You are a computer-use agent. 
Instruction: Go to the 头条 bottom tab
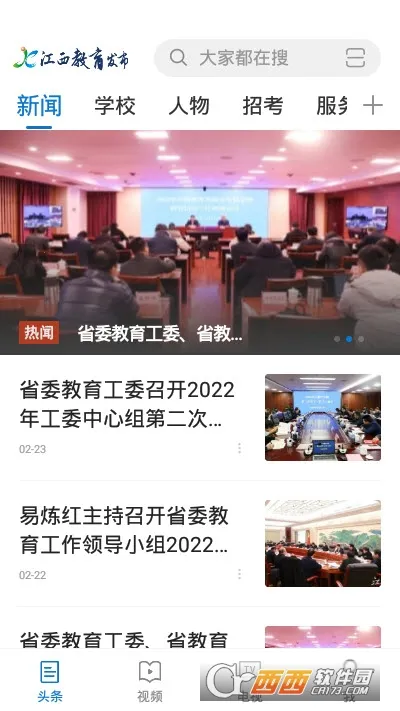click(x=49, y=681)
